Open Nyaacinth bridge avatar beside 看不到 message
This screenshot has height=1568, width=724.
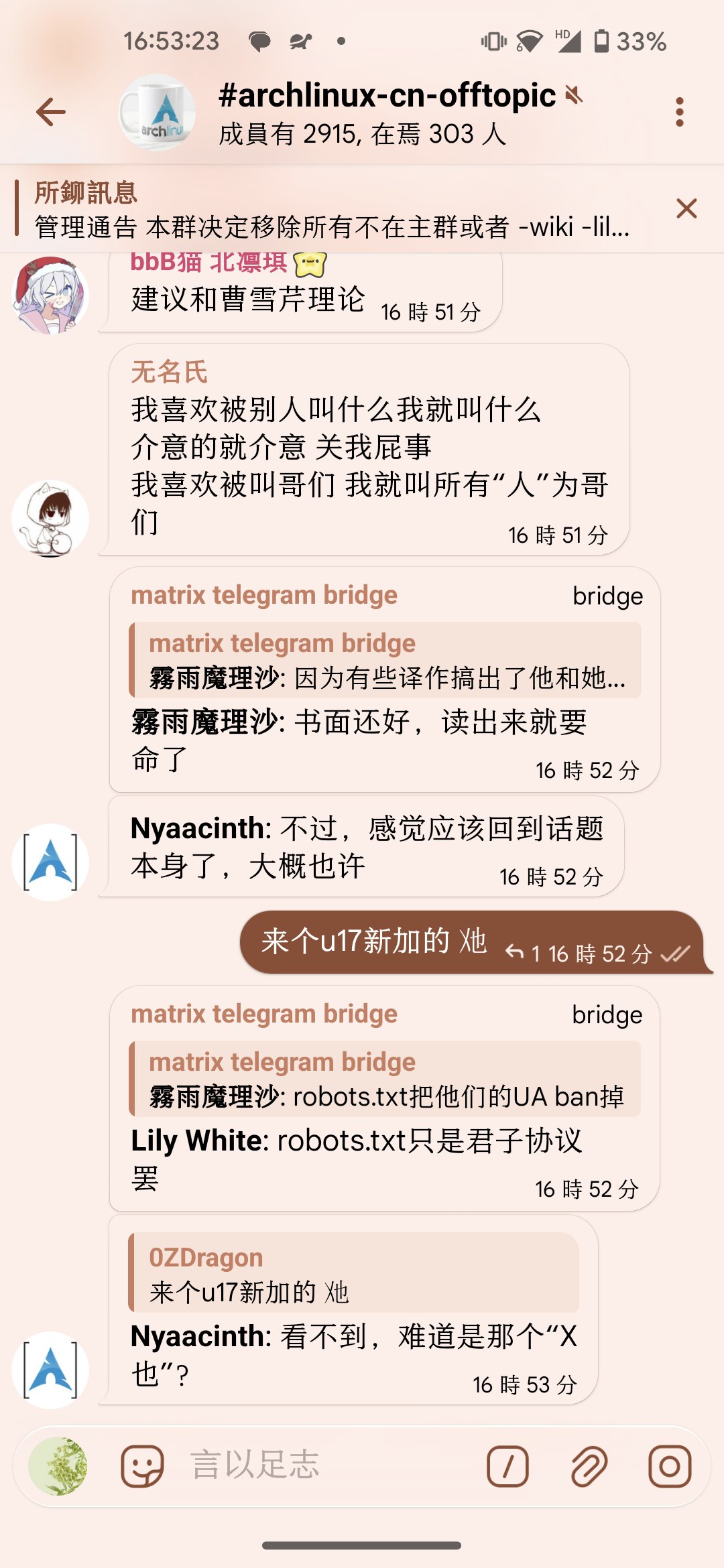click(51, 1370)
